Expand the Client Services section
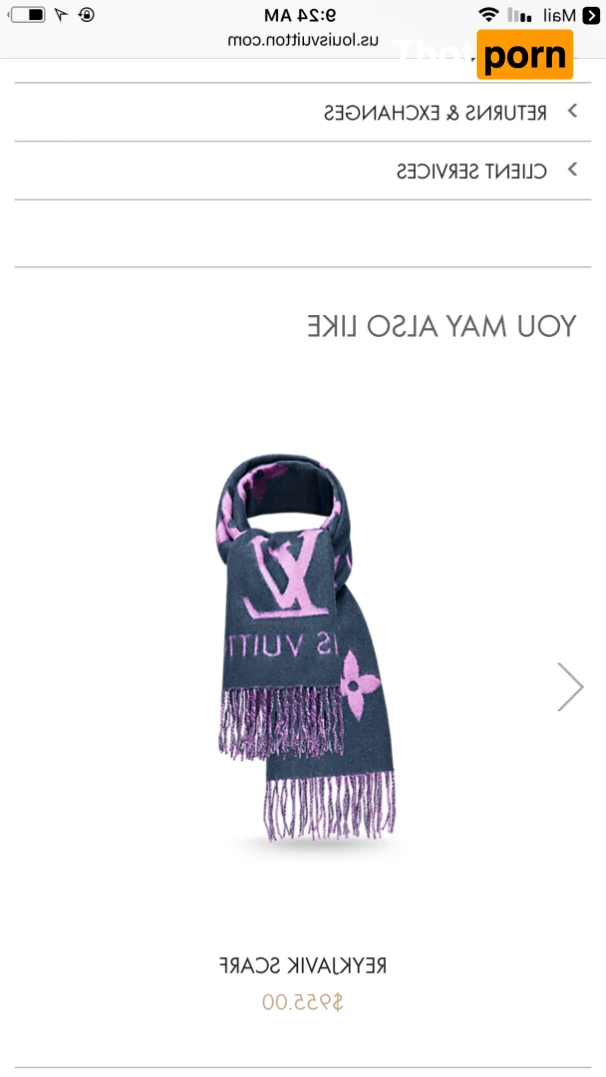Image resolution: width=606 pixels, height=1077 pixels. point(472,171)
